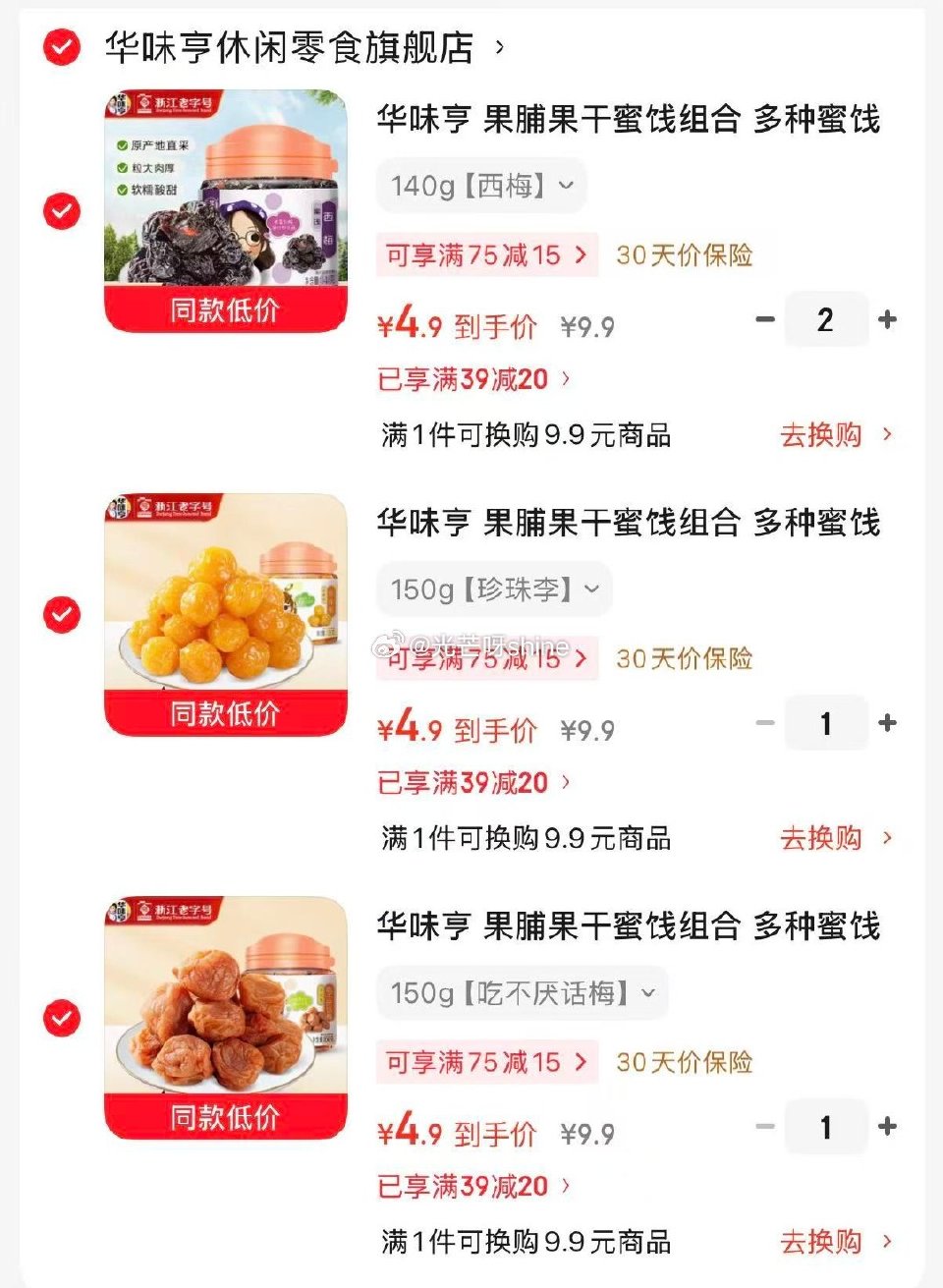This screenshot has height=1288, width=943.
Task: Select the store checkbox for 华味亨休闲零食旗舰店
Action: tap(60, 46)
